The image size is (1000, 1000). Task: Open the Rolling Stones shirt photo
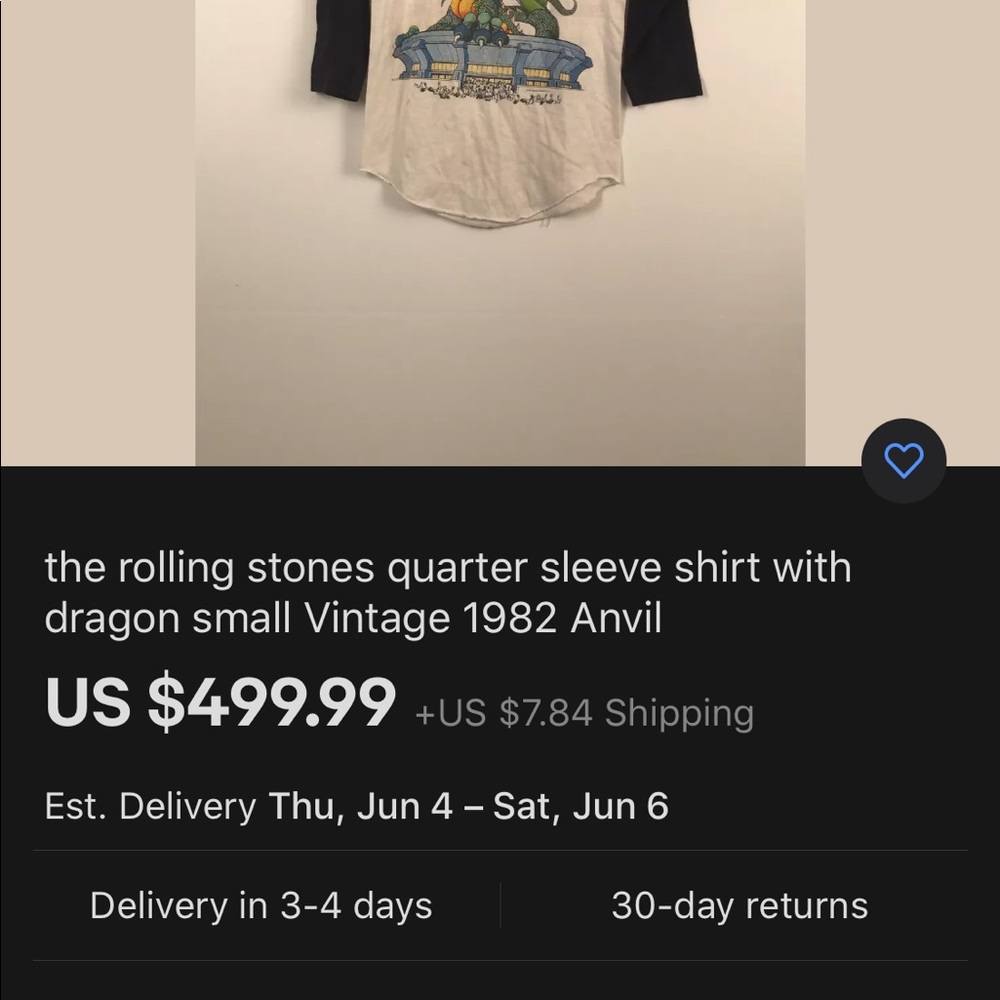pyautogui.click(x=500, y=200)
